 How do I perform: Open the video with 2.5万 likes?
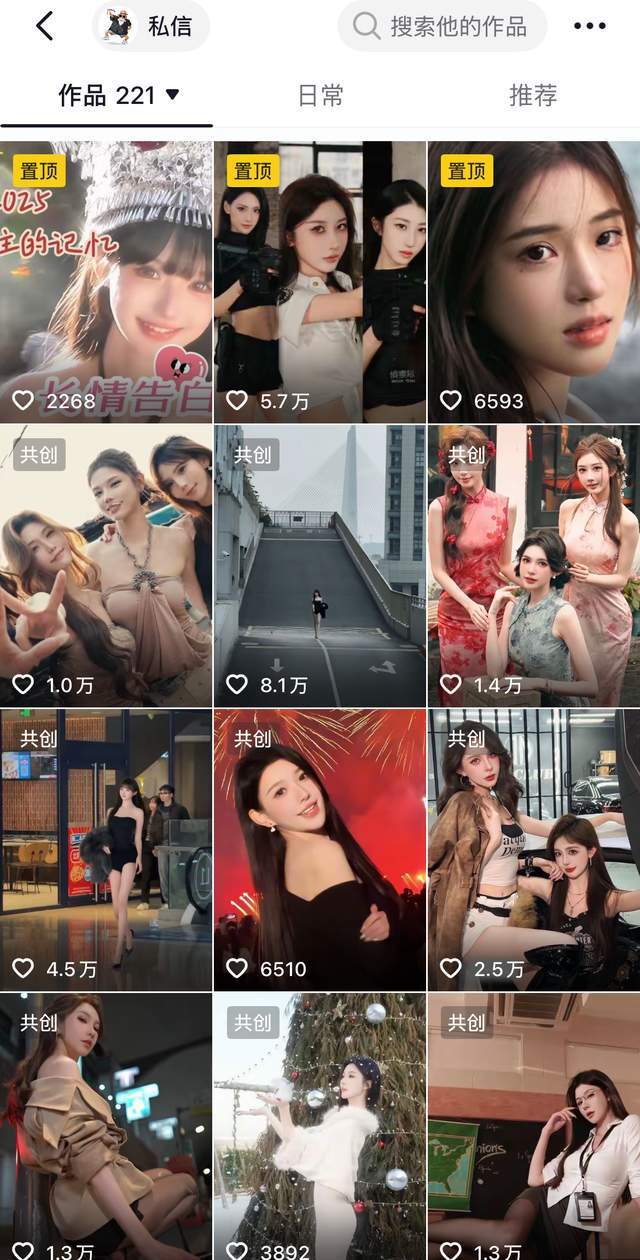(x=534, y=850)
